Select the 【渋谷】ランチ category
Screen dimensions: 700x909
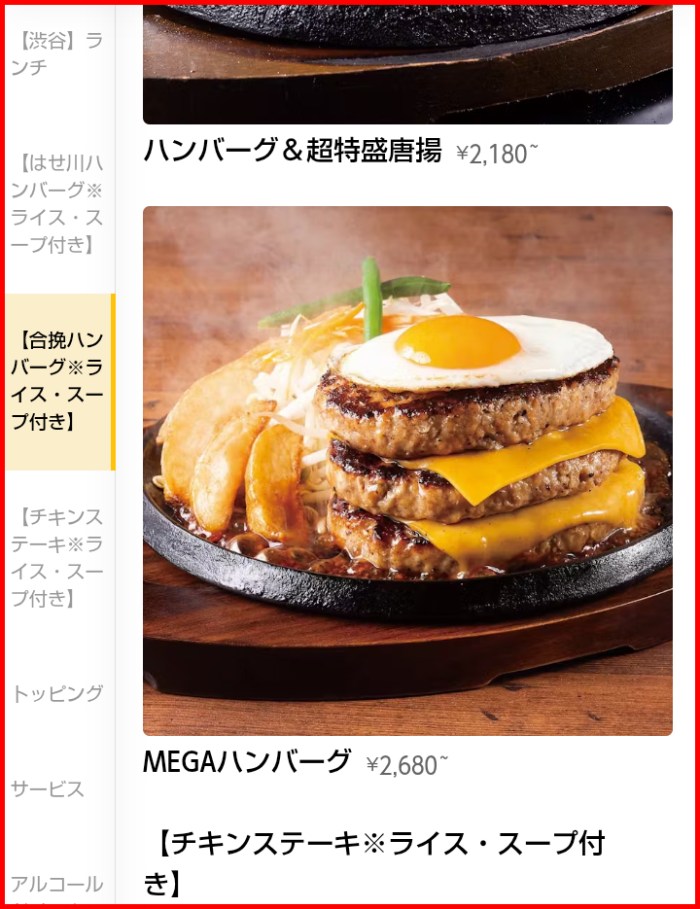point(58,54)
